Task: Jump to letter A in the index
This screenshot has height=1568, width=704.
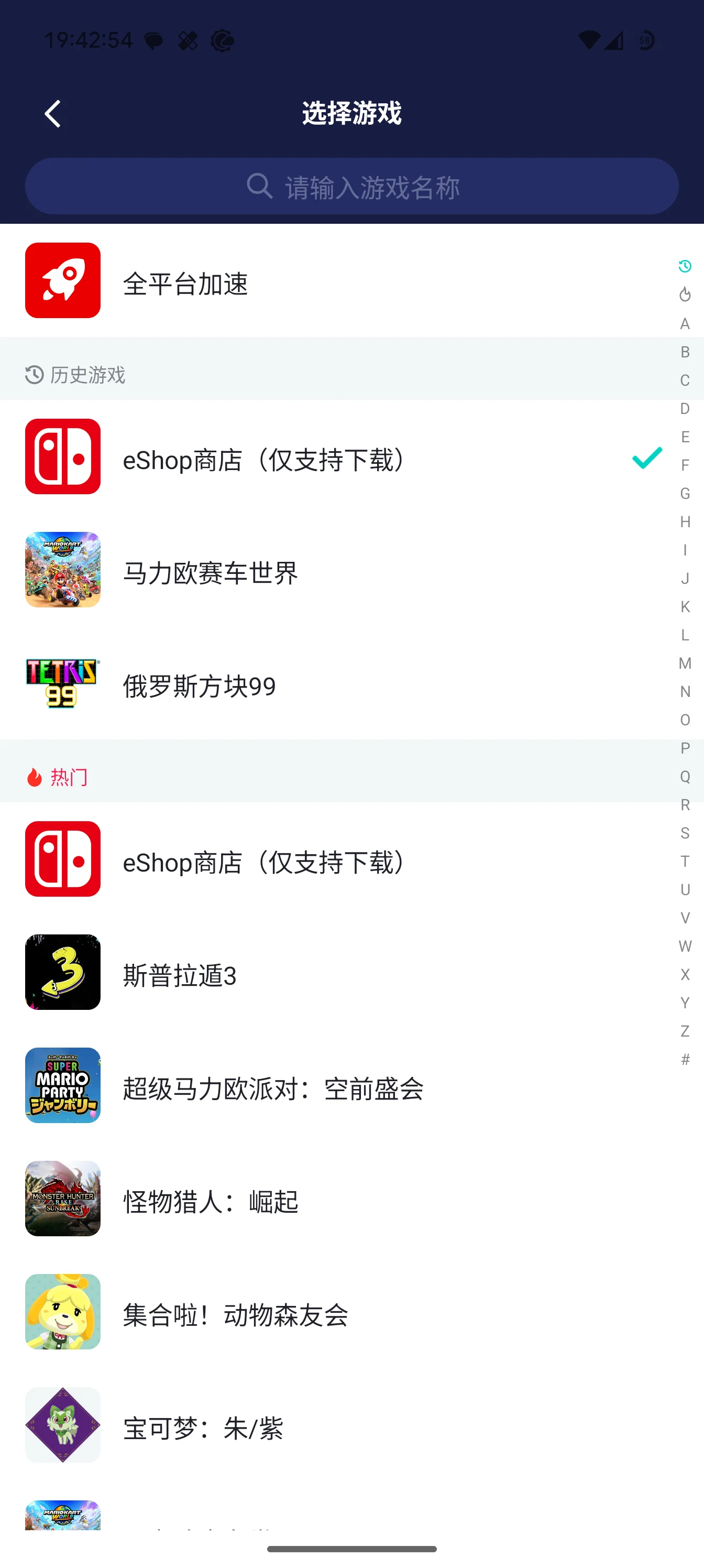Action: point(685,323)
